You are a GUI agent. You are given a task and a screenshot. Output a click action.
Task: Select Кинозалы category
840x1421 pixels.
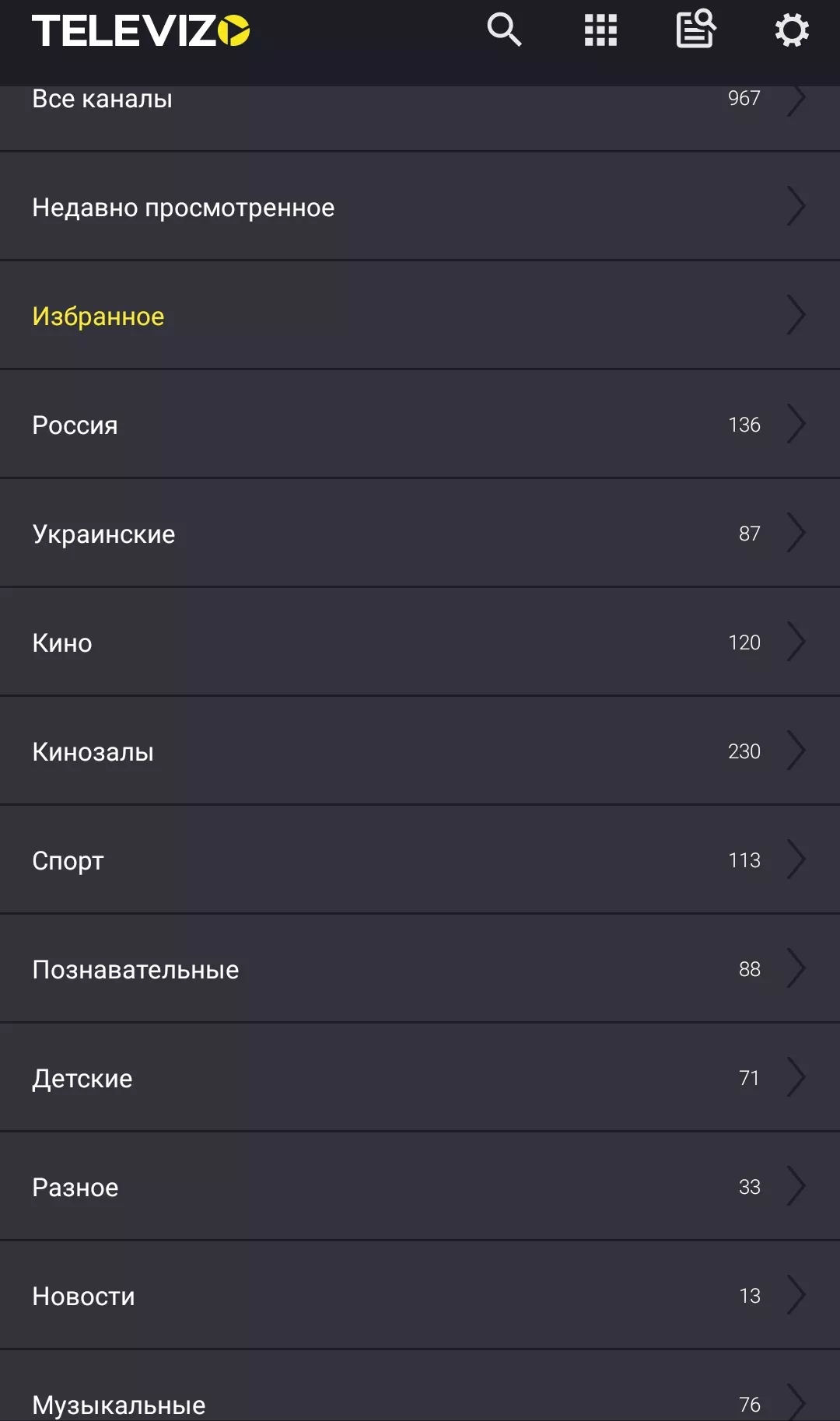[420, 751]
